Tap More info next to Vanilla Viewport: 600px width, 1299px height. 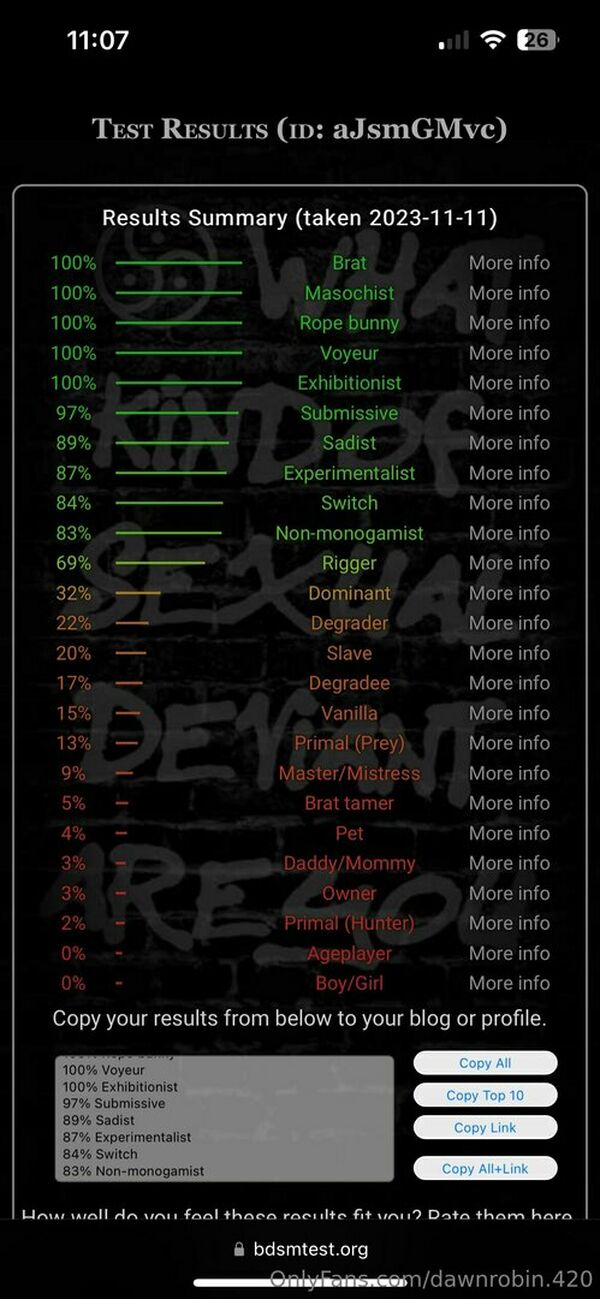click(x=509, y=713)
